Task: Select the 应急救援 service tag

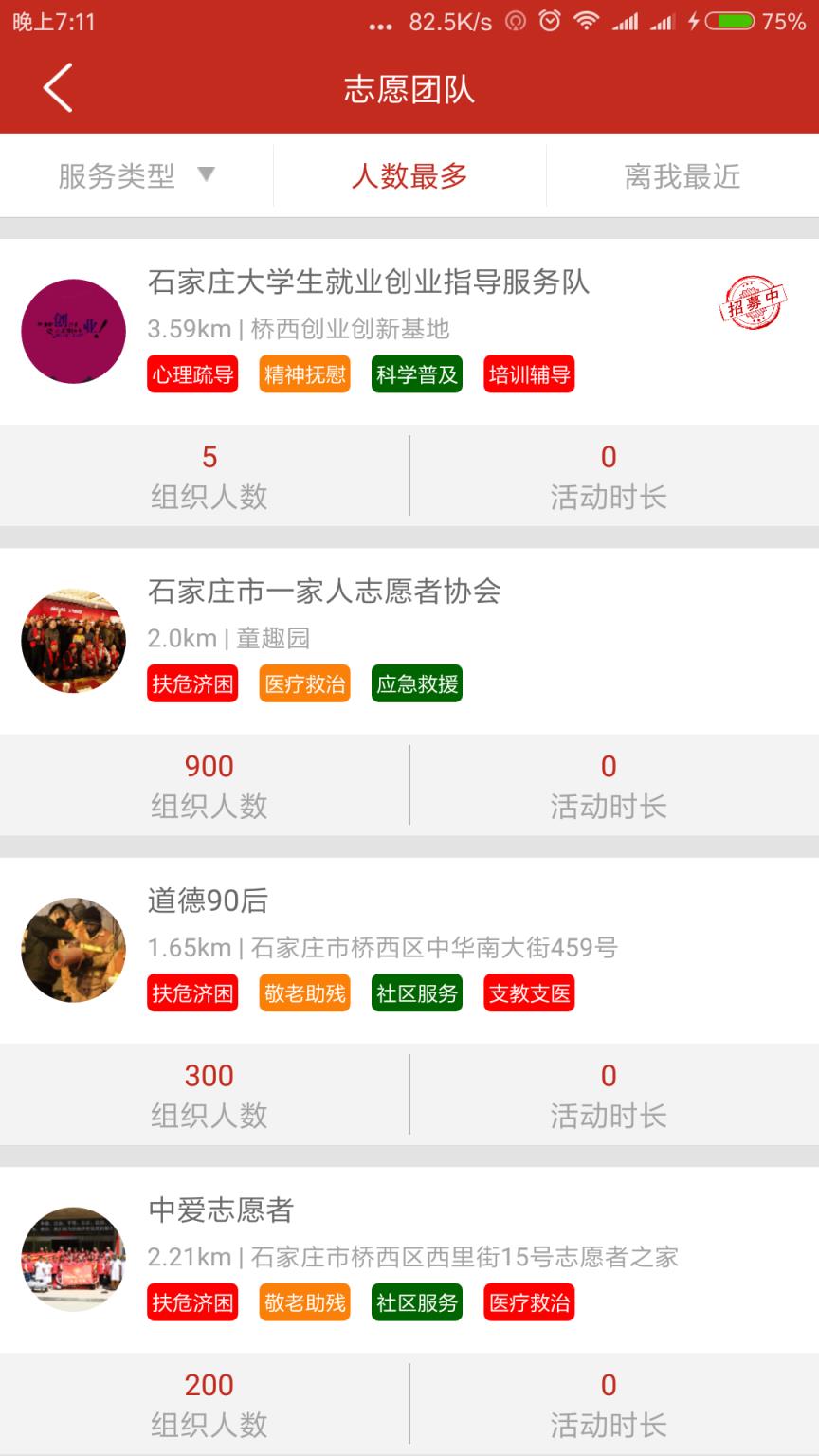Action: [417, 682]
